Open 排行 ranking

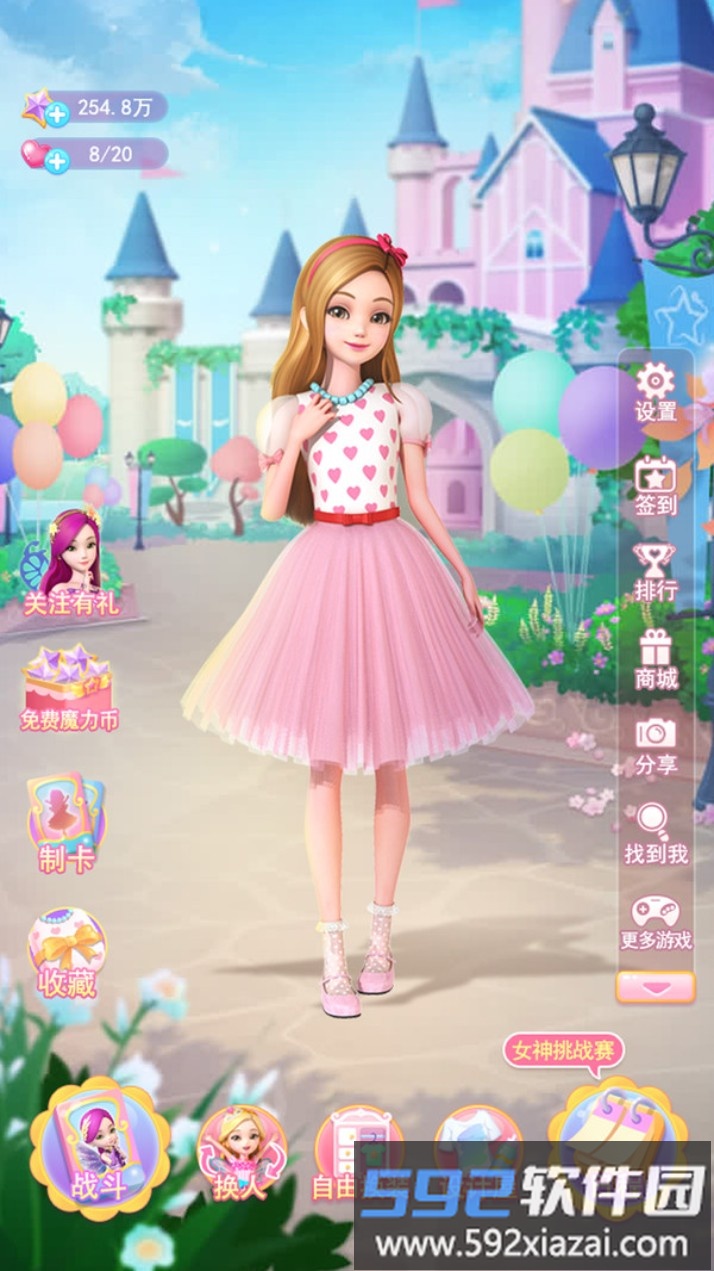[656, 572]
